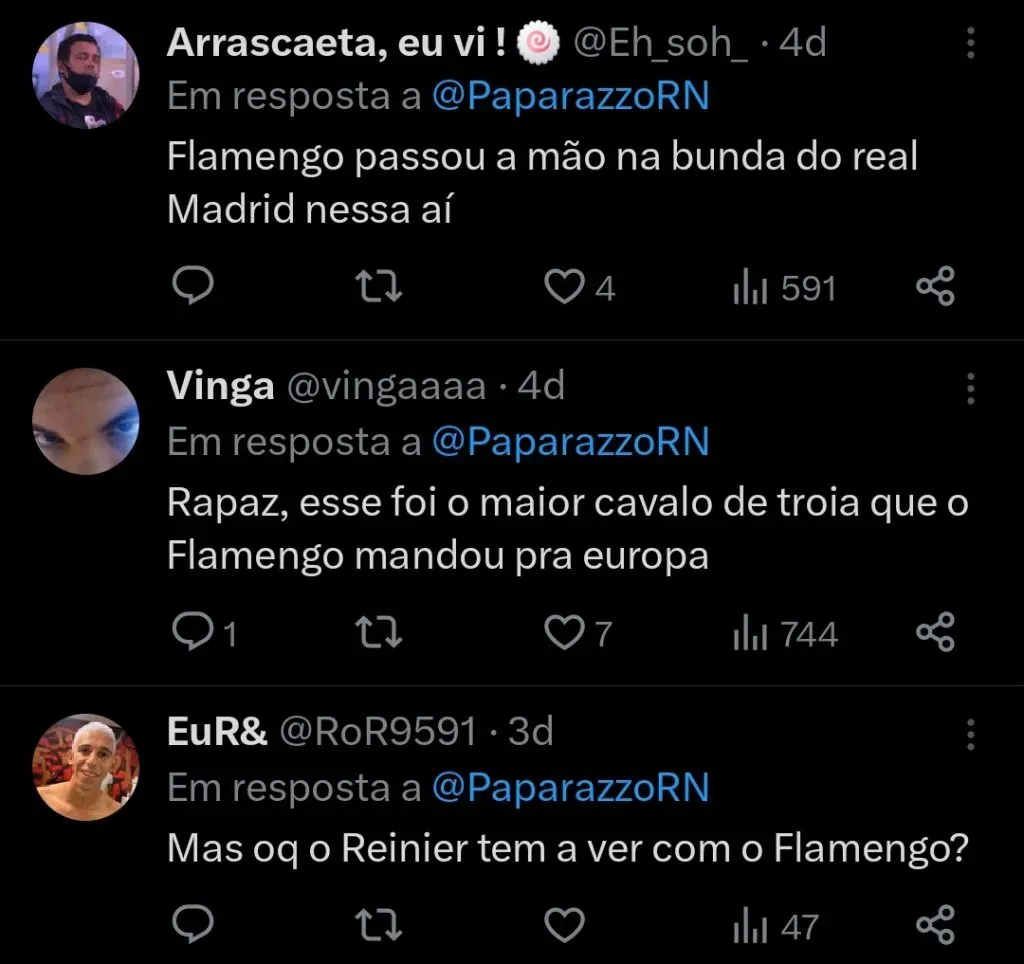Reply to EuR&'s Reinier question
The height and width of the screenshot is (964, 1024).
tap(190, 925)
